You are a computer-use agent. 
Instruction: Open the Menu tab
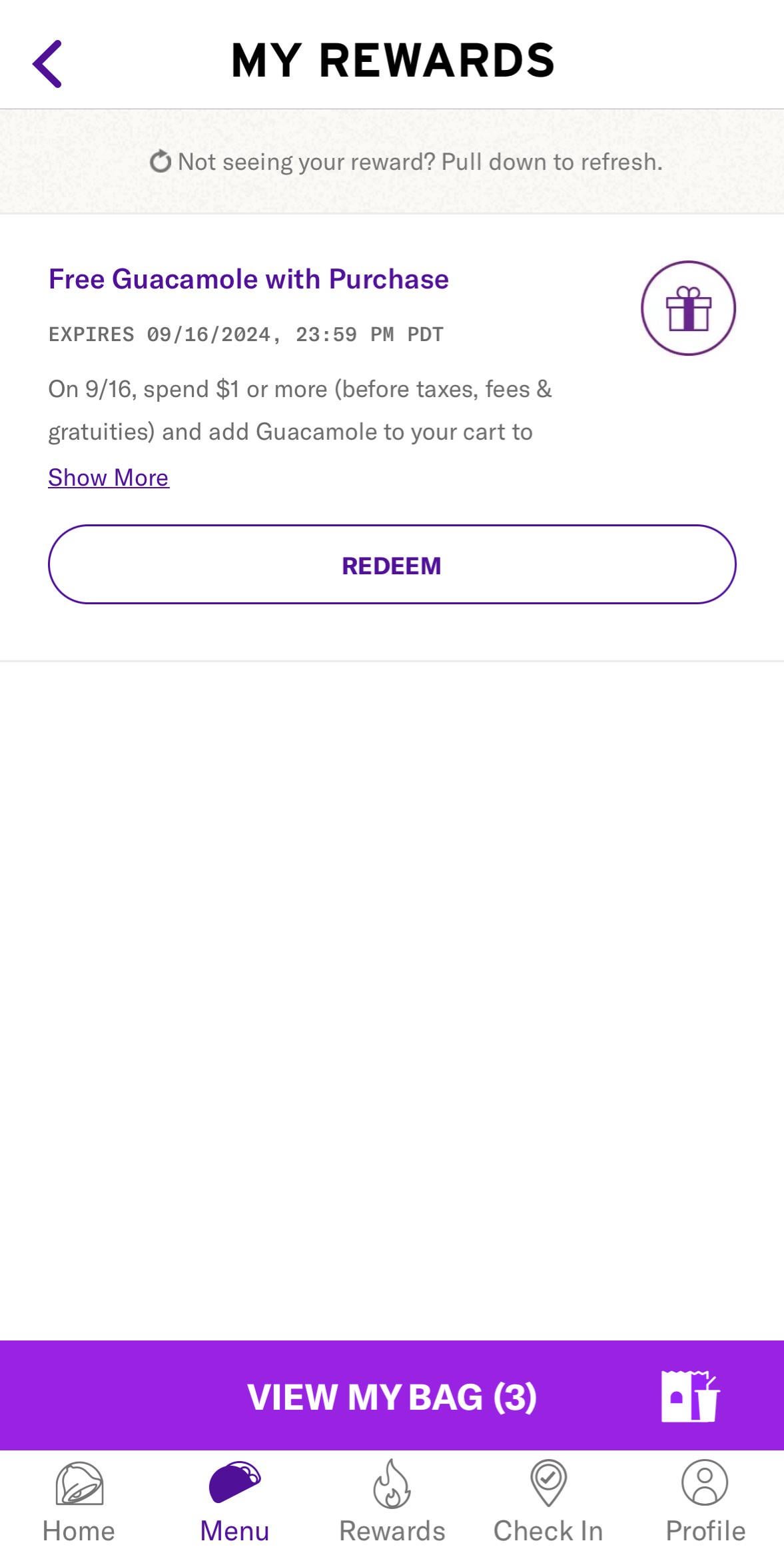[x=234, y=1503]
